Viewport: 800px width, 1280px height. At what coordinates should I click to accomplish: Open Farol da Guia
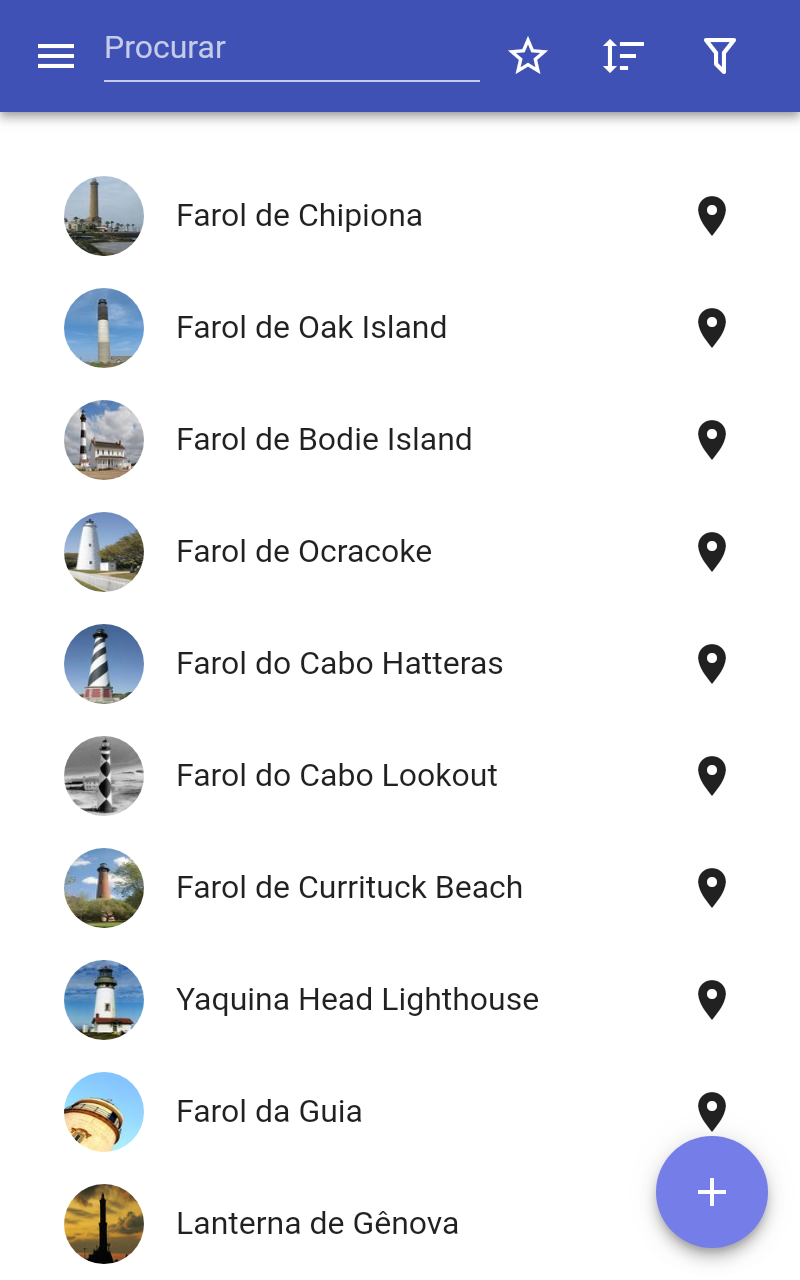click(x=269, y=1112)
